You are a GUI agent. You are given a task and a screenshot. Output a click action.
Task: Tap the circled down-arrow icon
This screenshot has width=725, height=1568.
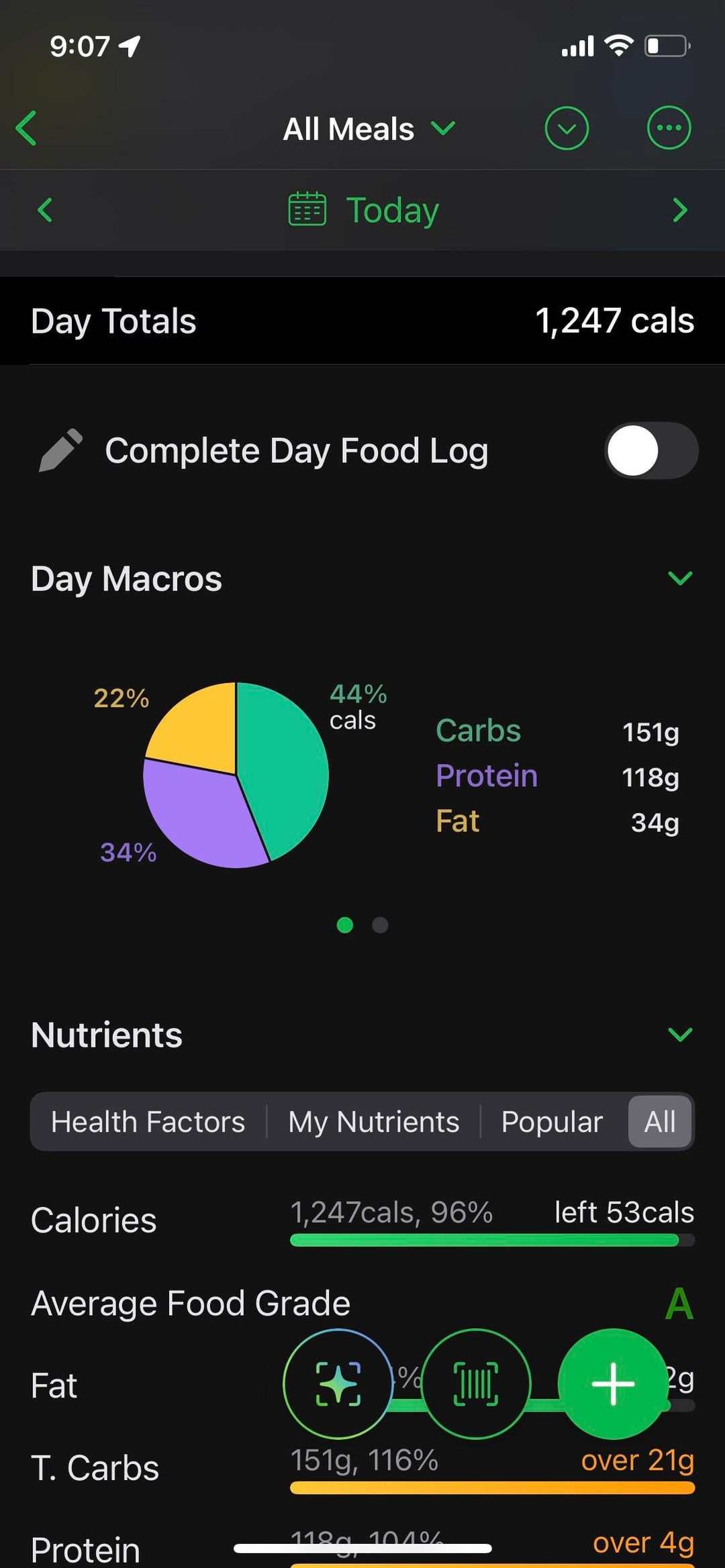[567, 128]
